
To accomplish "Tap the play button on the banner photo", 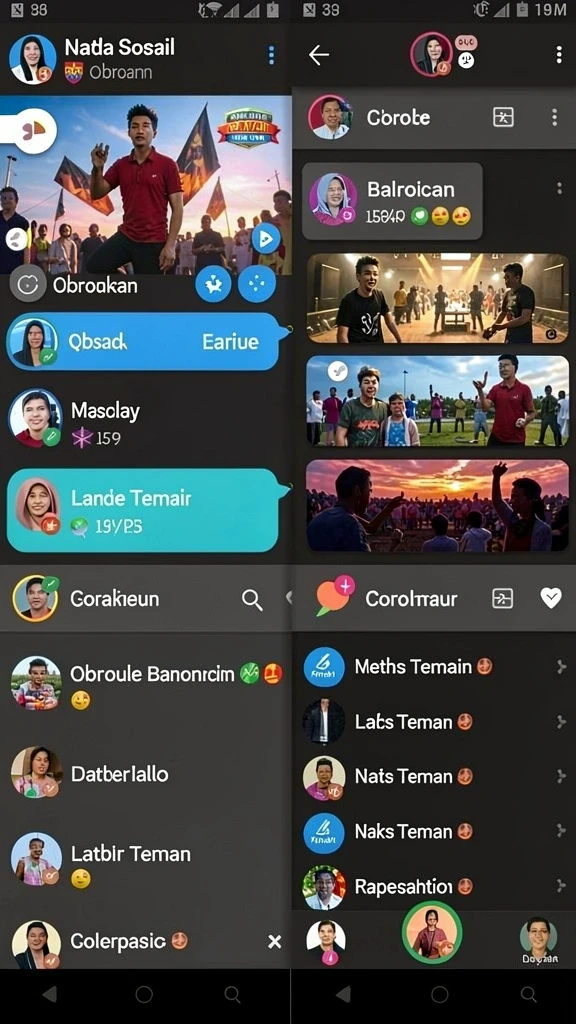I will click(266, 239).
